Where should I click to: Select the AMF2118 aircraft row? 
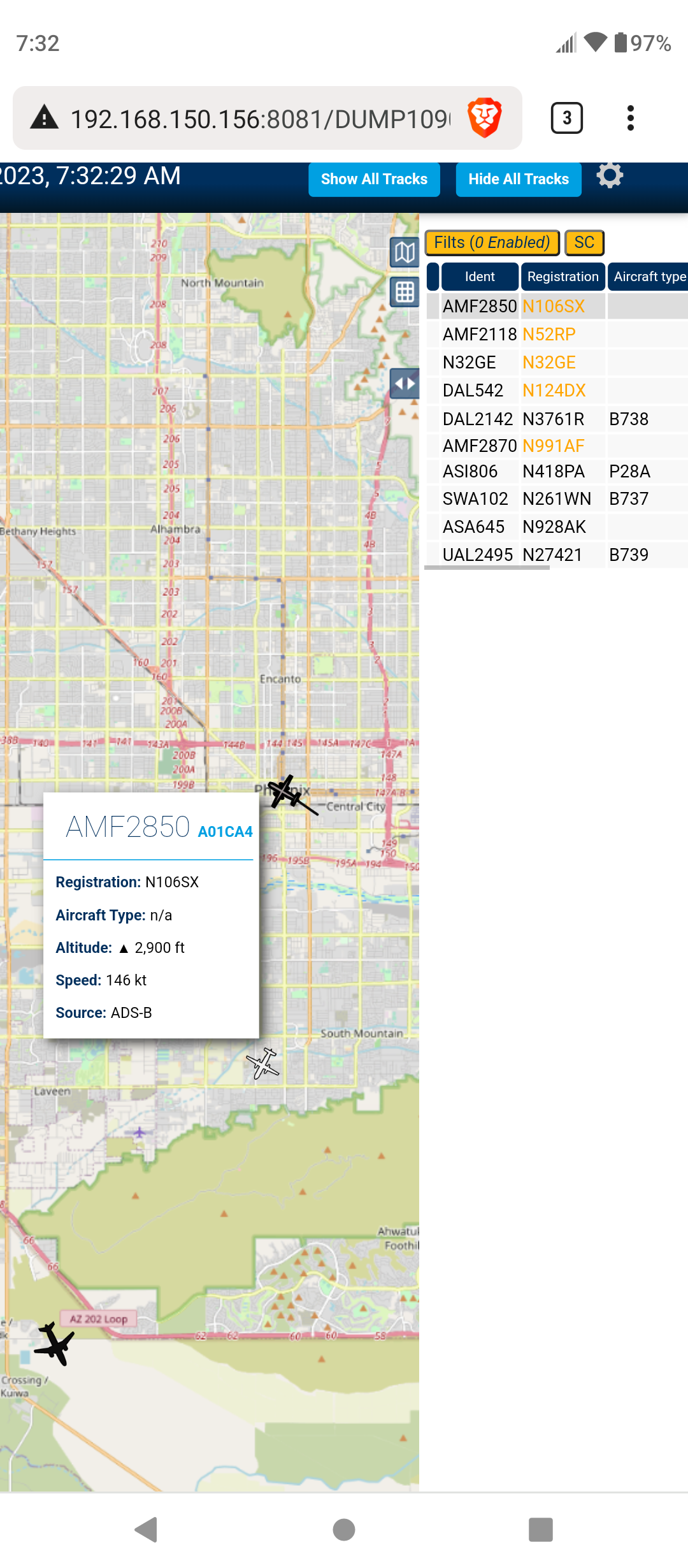click(557, 334)
